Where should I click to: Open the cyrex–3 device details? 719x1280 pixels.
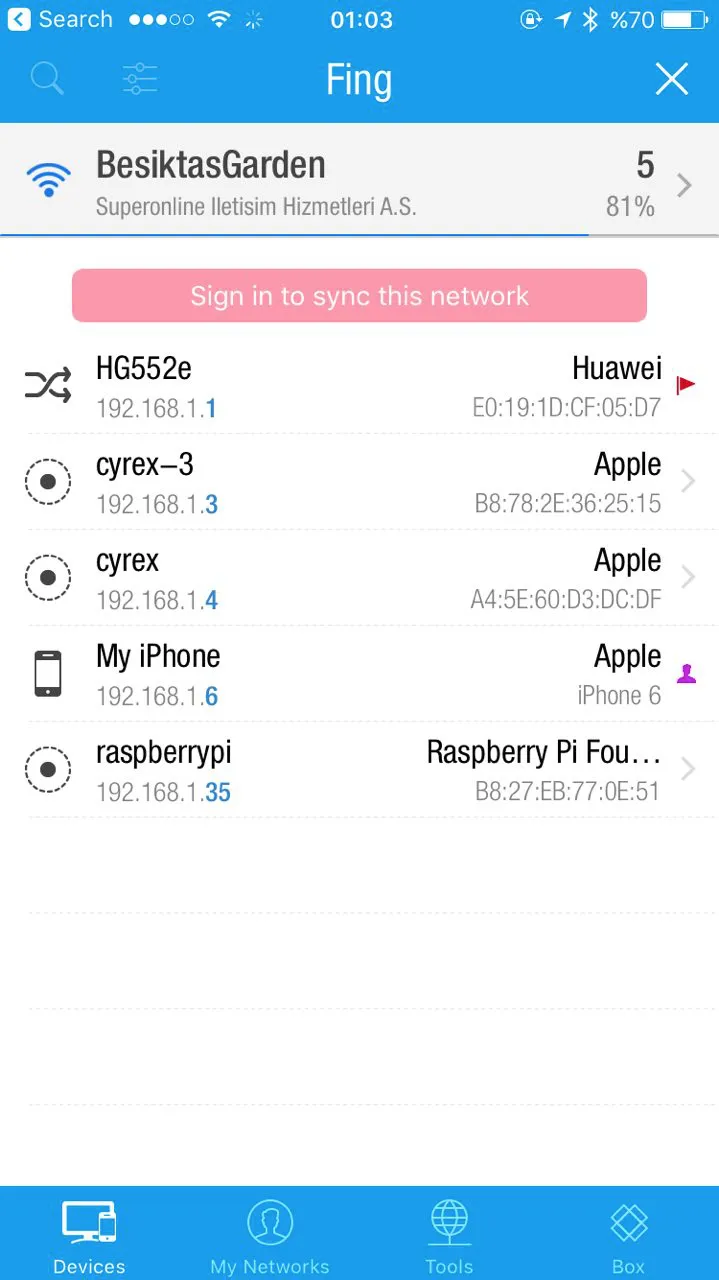point(359,482)
